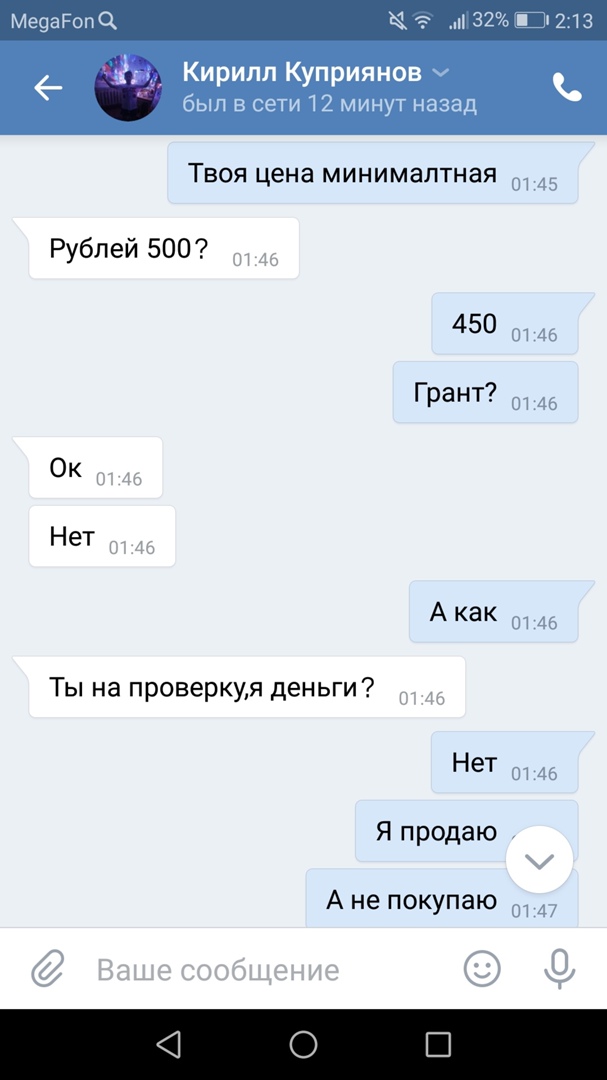Attach a file with the paperclip

47,968
